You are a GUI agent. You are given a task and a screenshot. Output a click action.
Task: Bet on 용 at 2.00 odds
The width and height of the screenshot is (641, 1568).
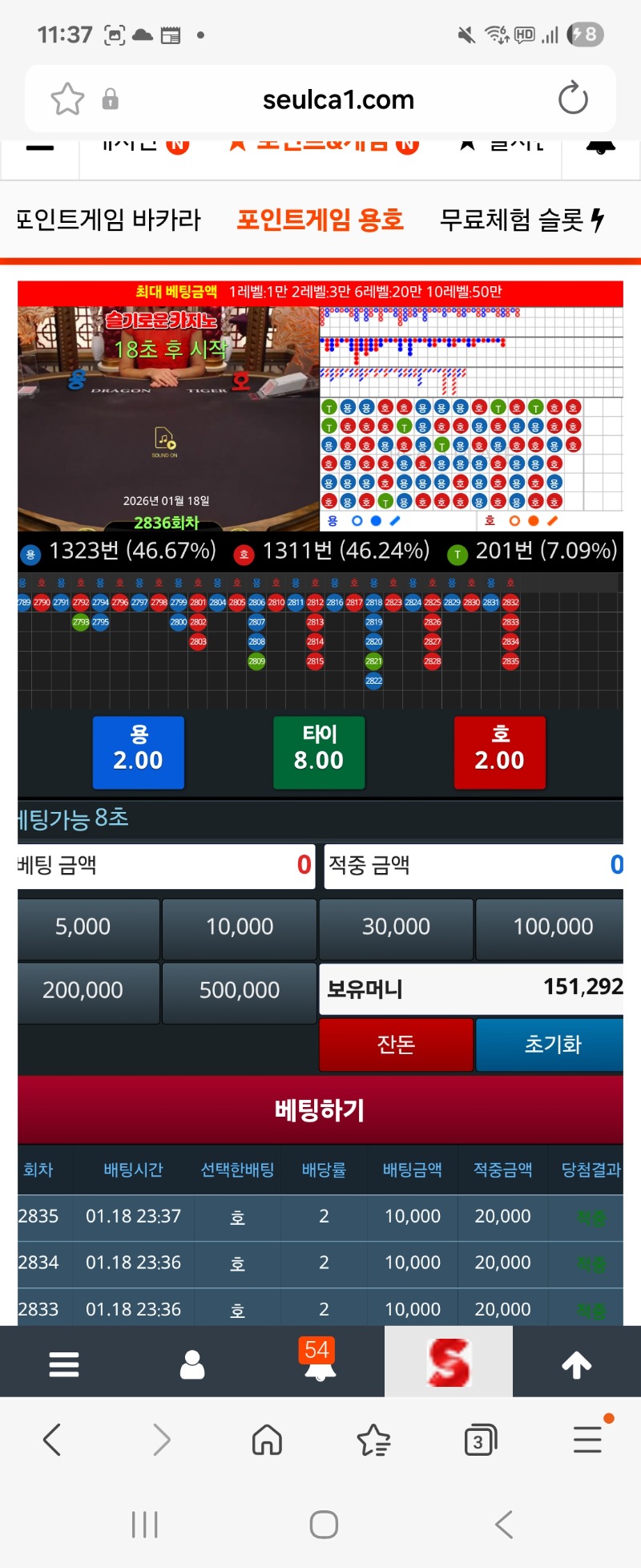click(x=139, y=752)
